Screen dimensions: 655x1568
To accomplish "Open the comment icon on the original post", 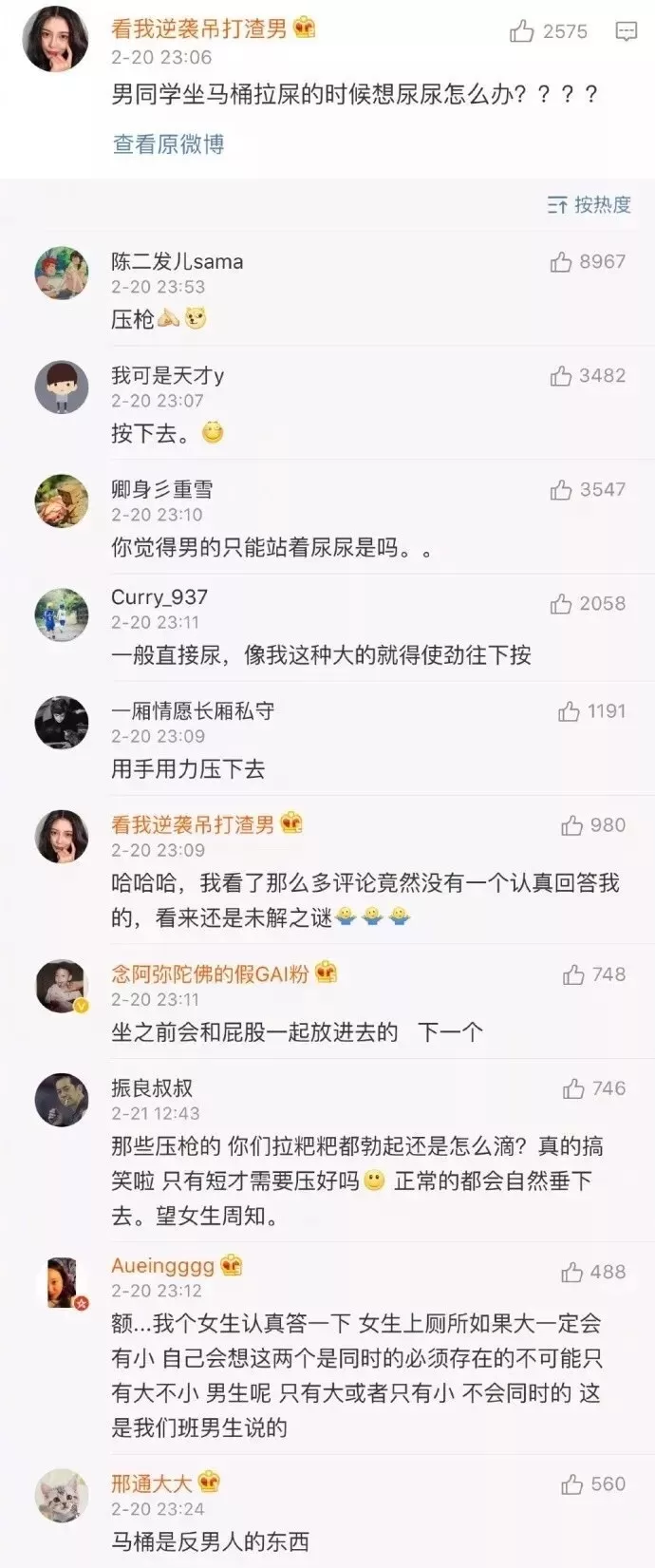I will click(x=627, y=31).
